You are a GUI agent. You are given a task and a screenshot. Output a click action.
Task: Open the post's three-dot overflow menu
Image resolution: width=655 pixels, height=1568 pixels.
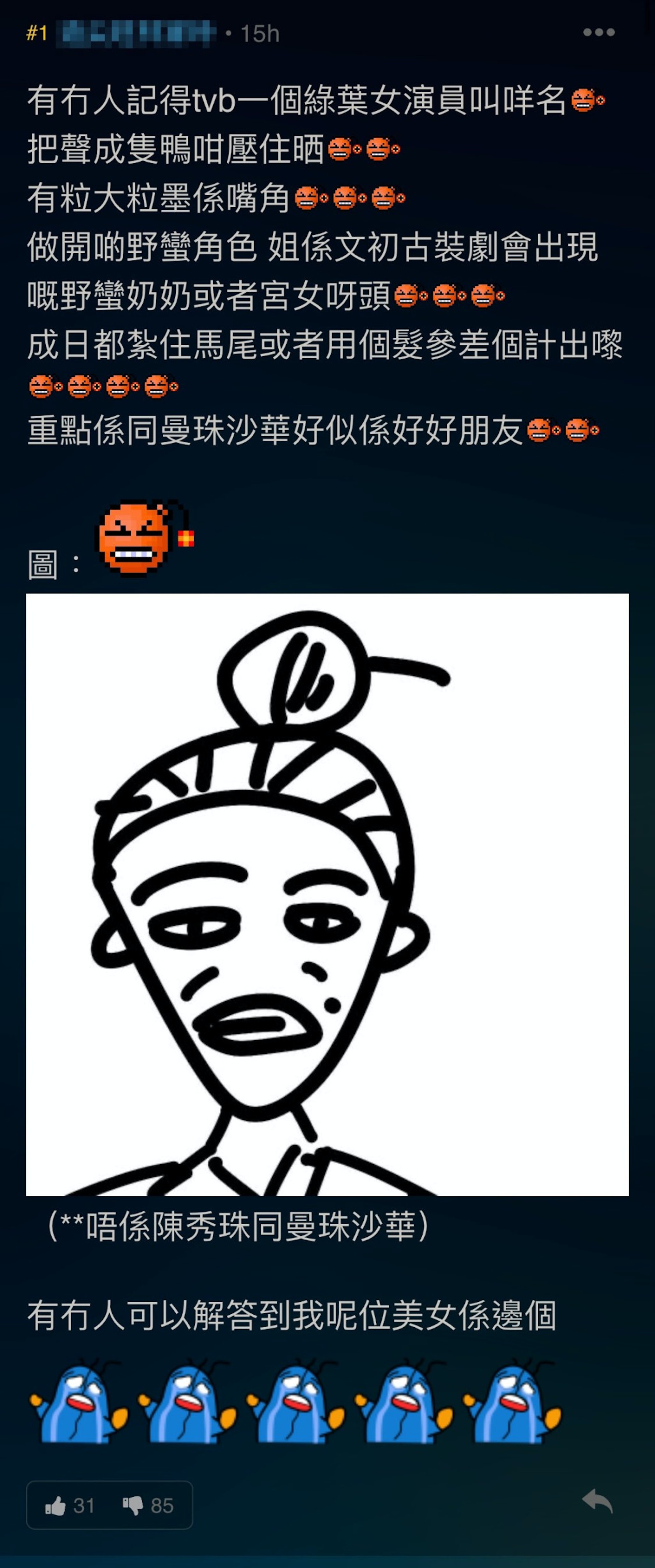[598, 32]
